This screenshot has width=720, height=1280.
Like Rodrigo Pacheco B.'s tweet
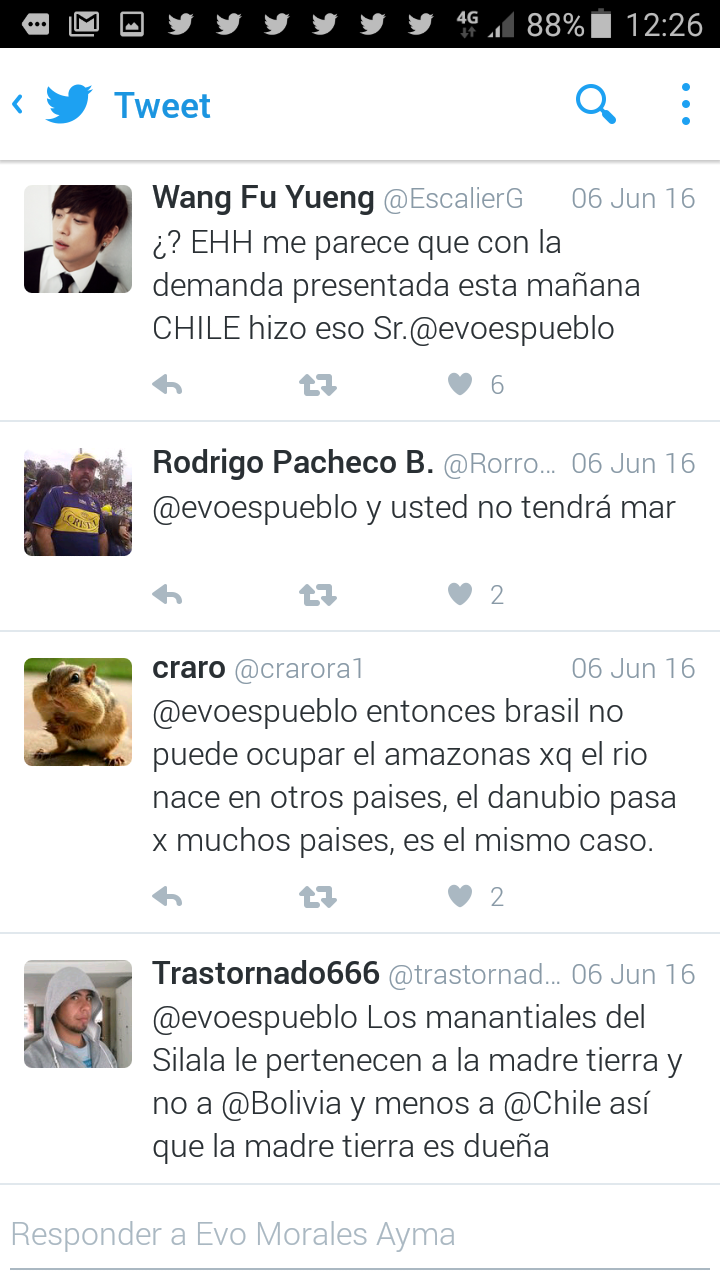point(459,595)
